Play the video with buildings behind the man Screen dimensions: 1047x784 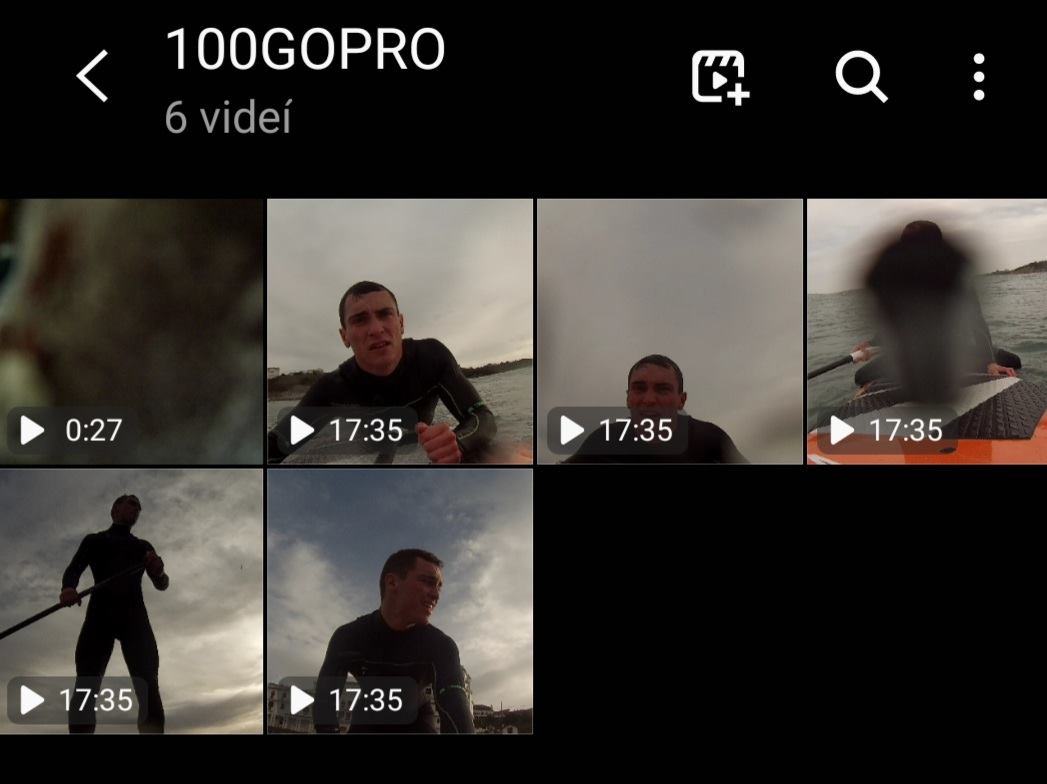[400, 601]
